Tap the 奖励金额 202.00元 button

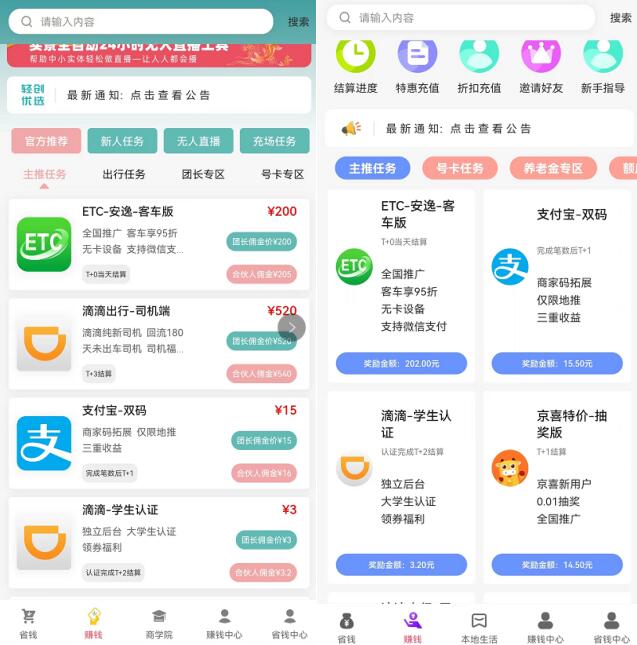pyautogui.click(x=401, y=364)
